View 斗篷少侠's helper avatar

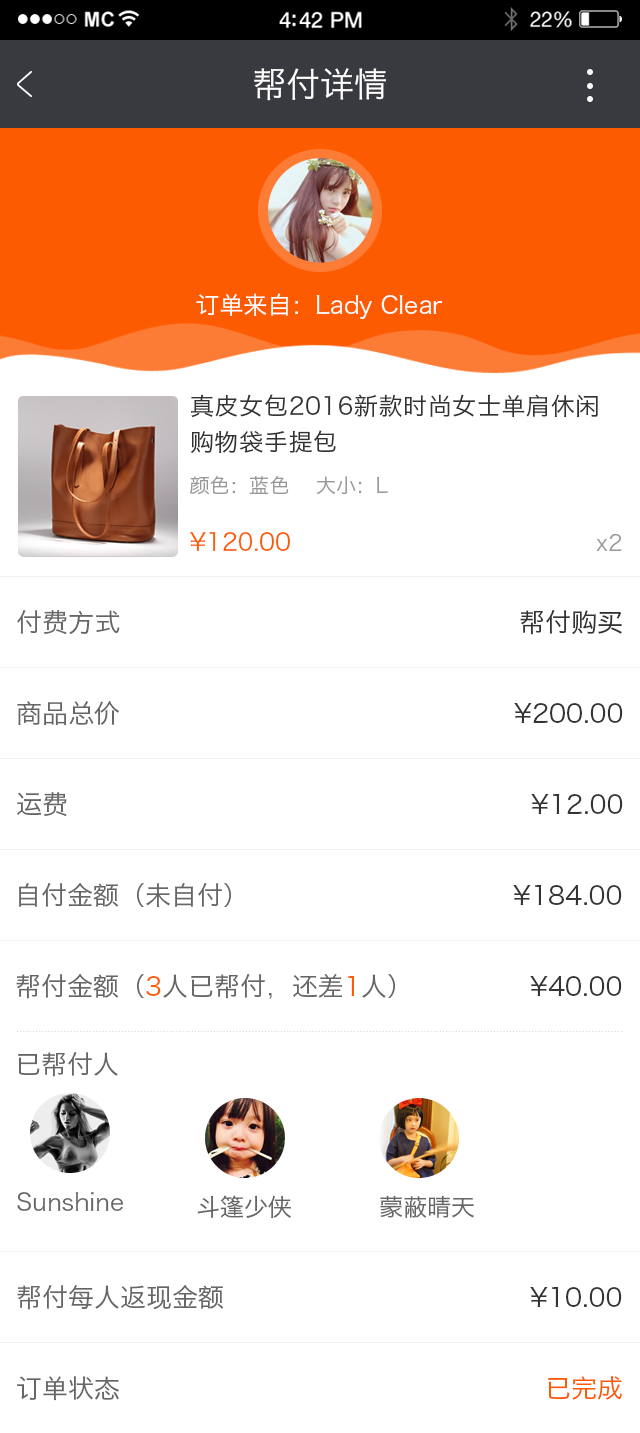[245, 1138]
